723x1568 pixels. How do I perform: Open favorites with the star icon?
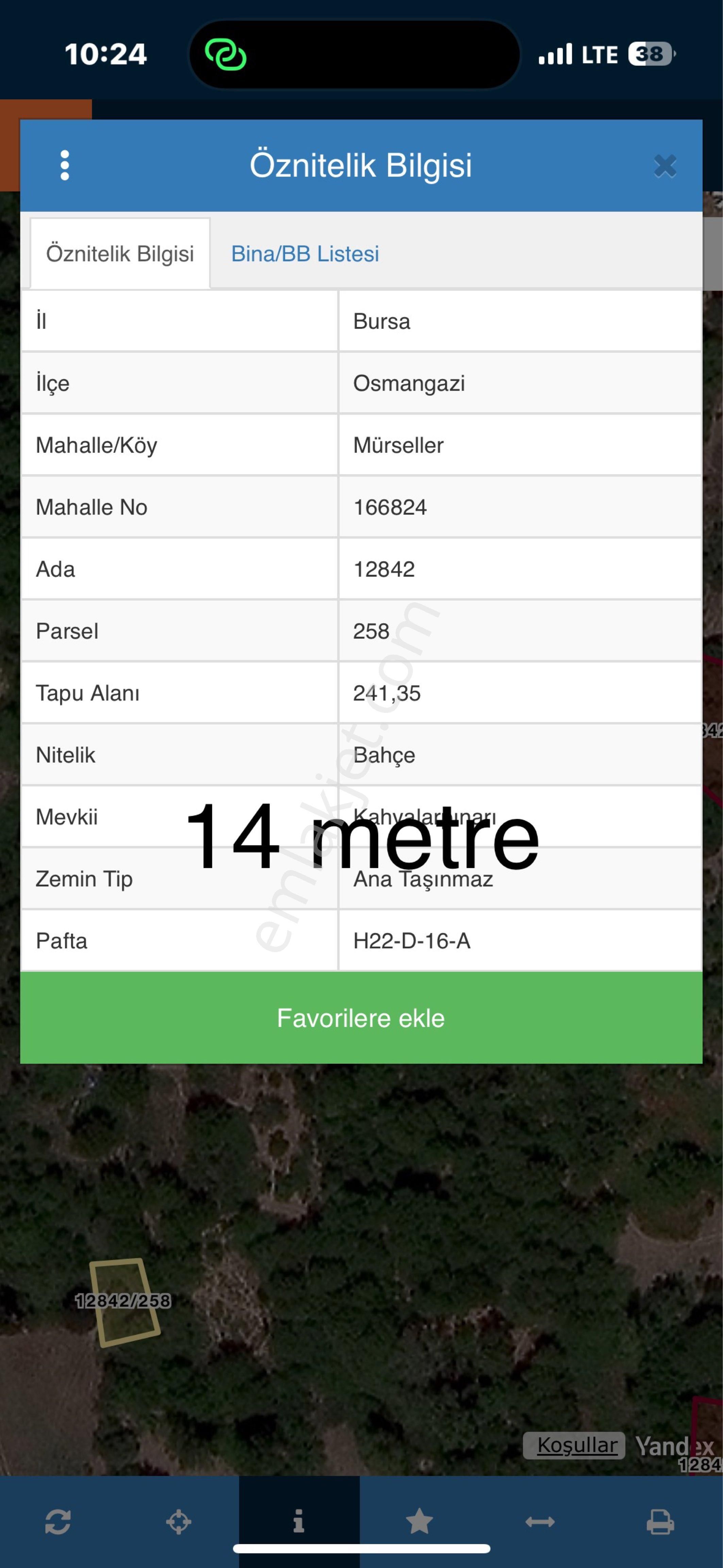[x=419, y=1522]
